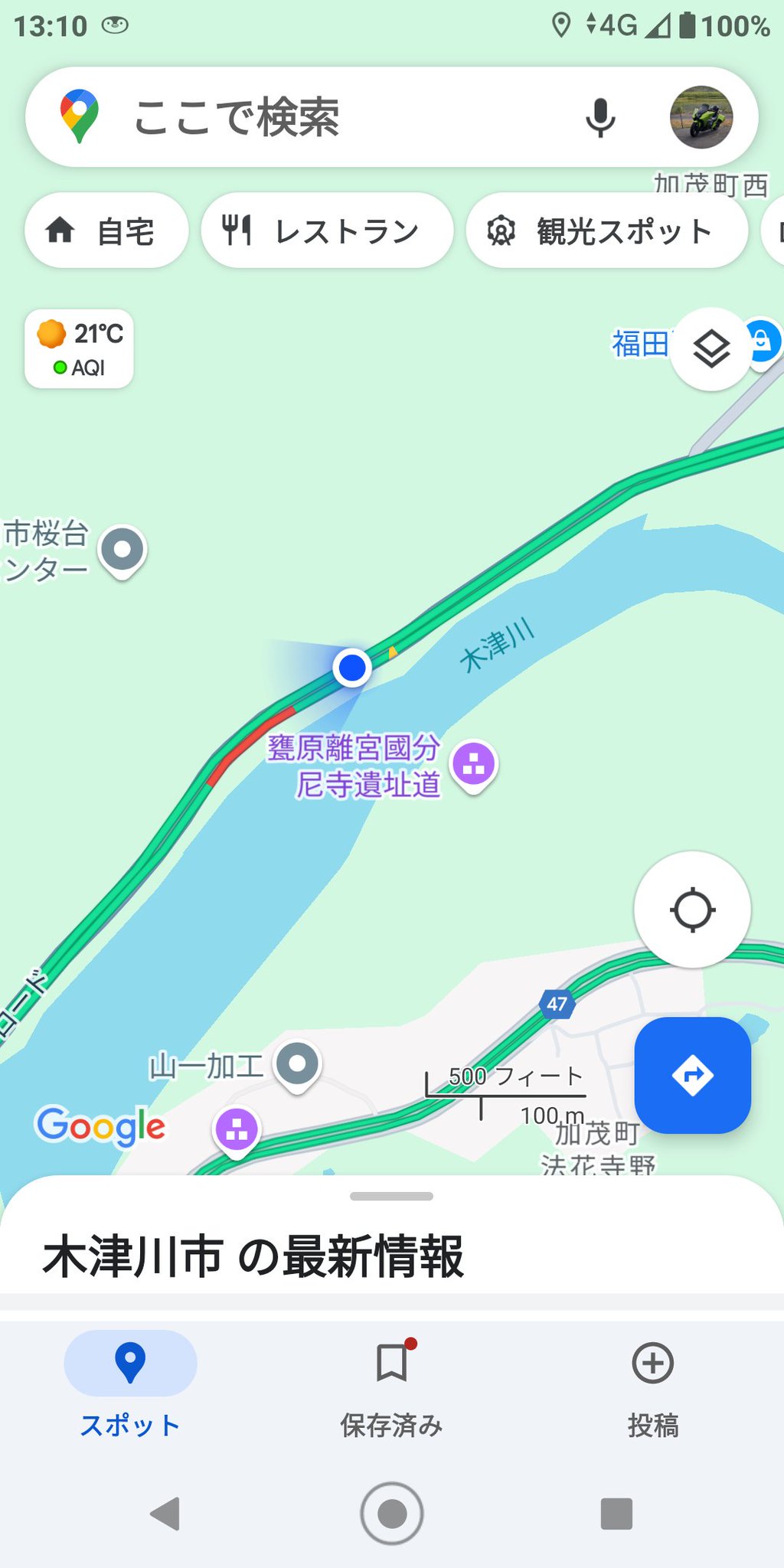Screen dimensions: 784x1568
Task: Open the ここで検索 search box
Action: click(322, 117)
